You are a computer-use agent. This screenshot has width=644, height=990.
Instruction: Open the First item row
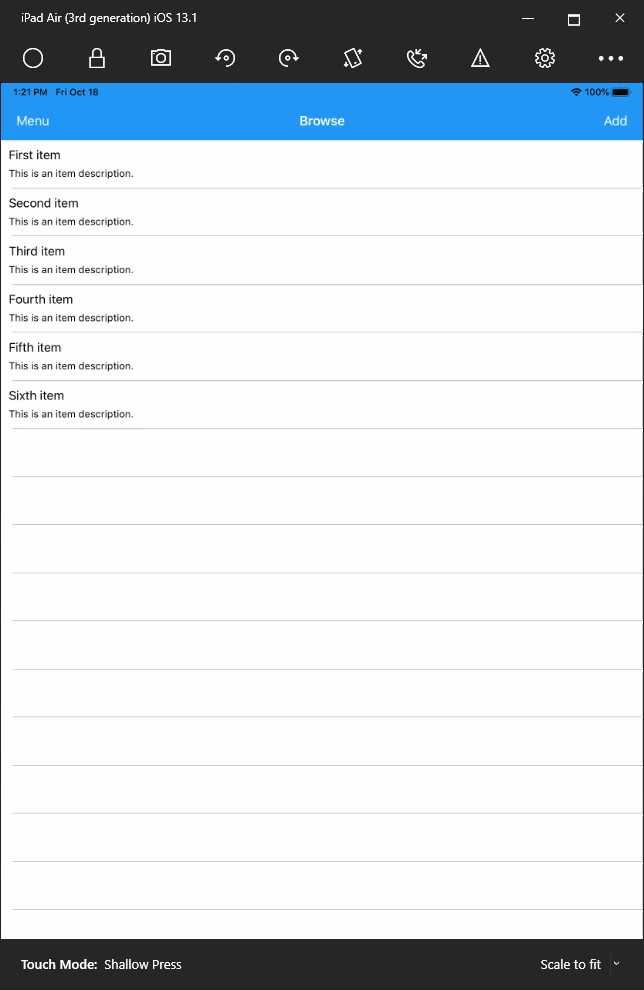[320, 164]
